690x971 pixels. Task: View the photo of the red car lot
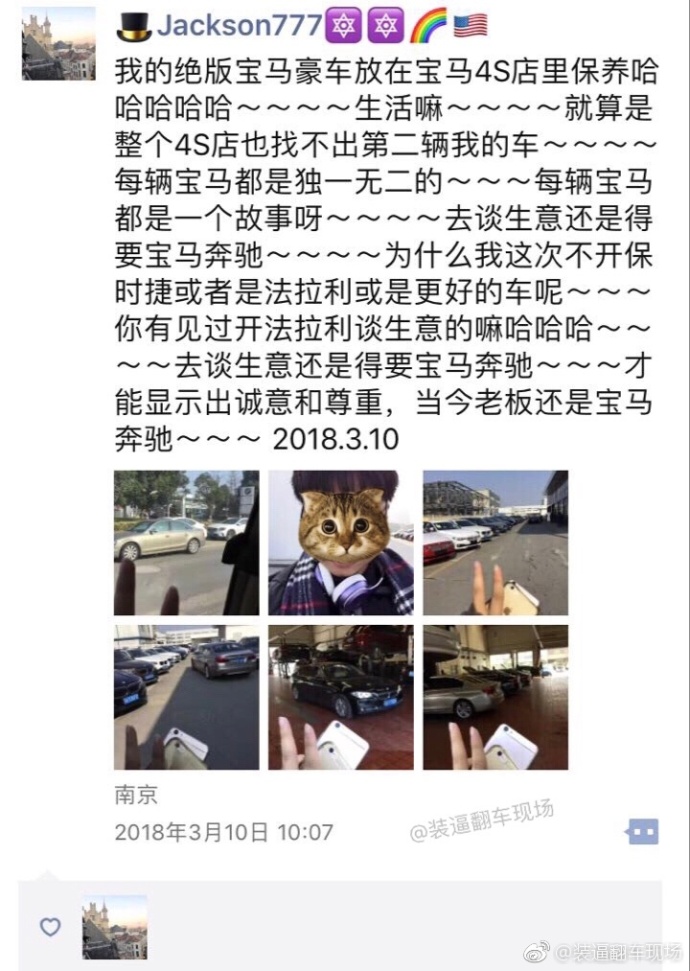pyautogui.click(x=495, y=543)
